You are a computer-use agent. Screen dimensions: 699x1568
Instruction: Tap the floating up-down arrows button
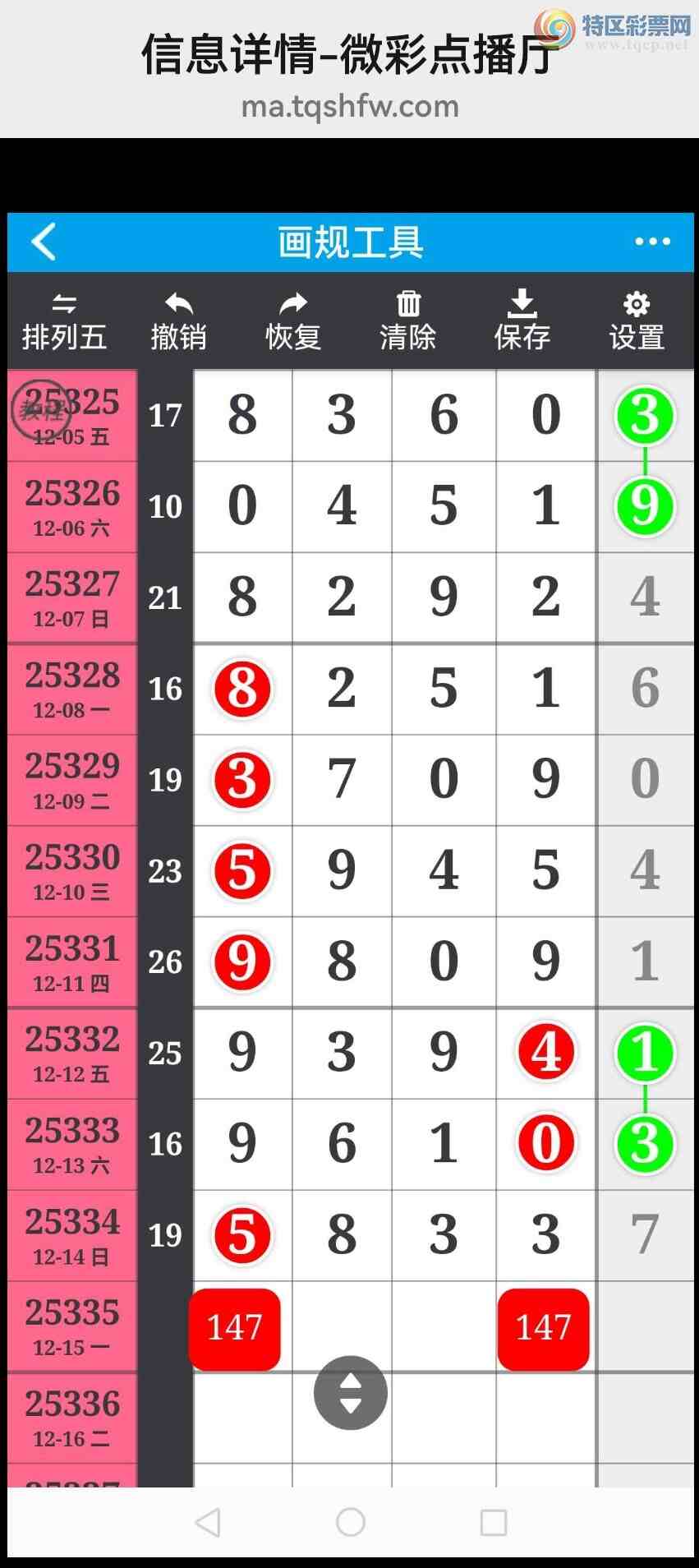coord(351,1393)
